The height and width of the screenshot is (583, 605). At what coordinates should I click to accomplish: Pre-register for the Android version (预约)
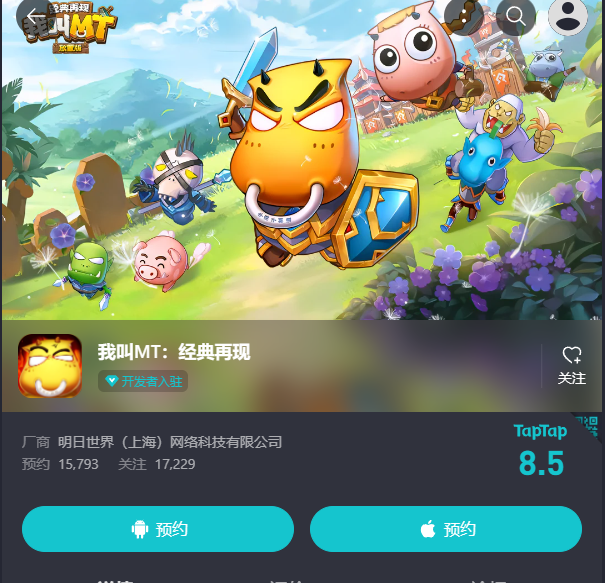[158, 529]
